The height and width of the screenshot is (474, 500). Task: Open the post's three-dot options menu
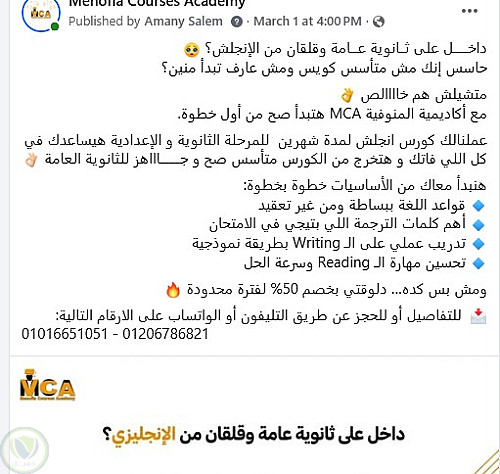[470, 11]
